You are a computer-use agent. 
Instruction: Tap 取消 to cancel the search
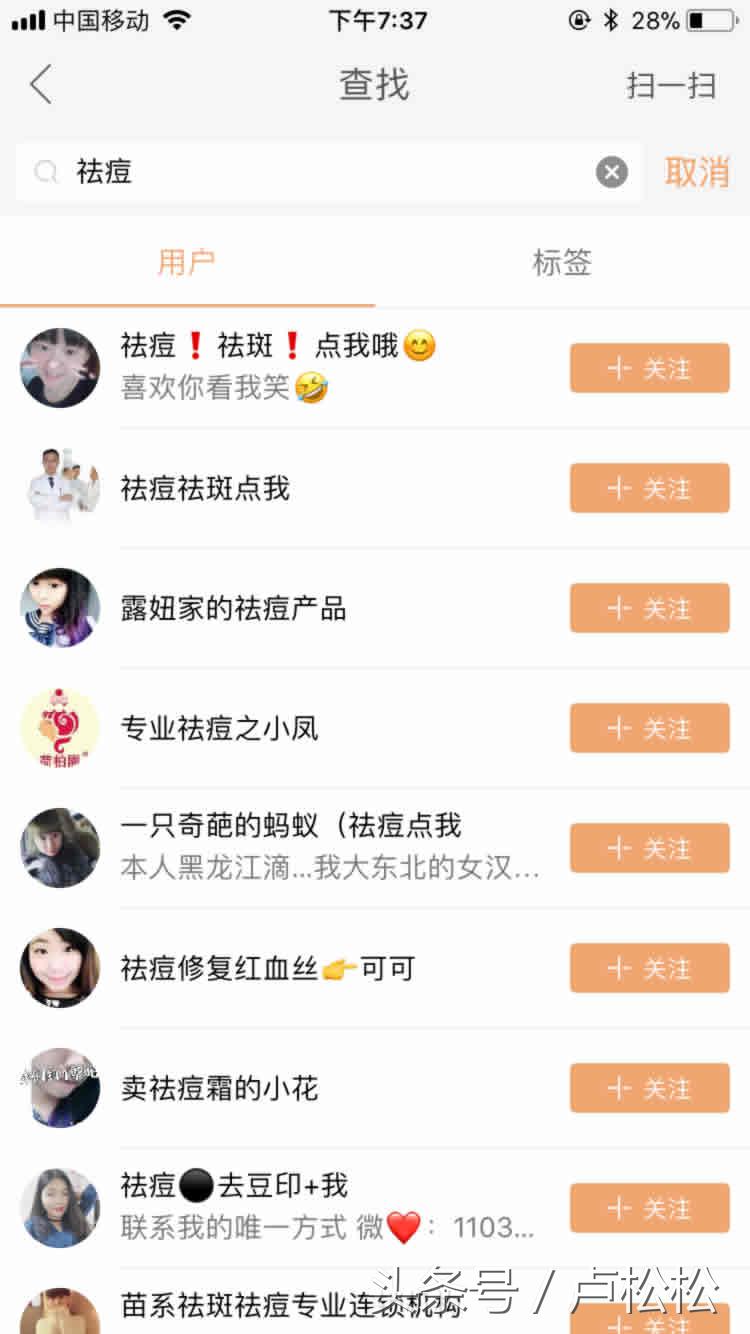pos(698,171)
